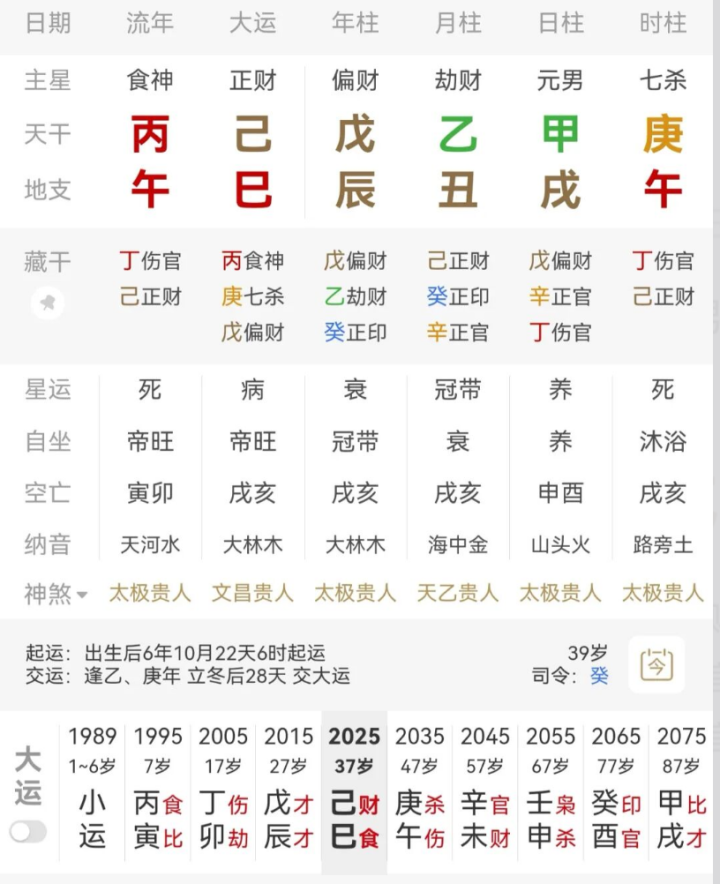The image size is (720, 884).
Task: Select the 2075 甲戌 大运 column
Action: point(682,785)
